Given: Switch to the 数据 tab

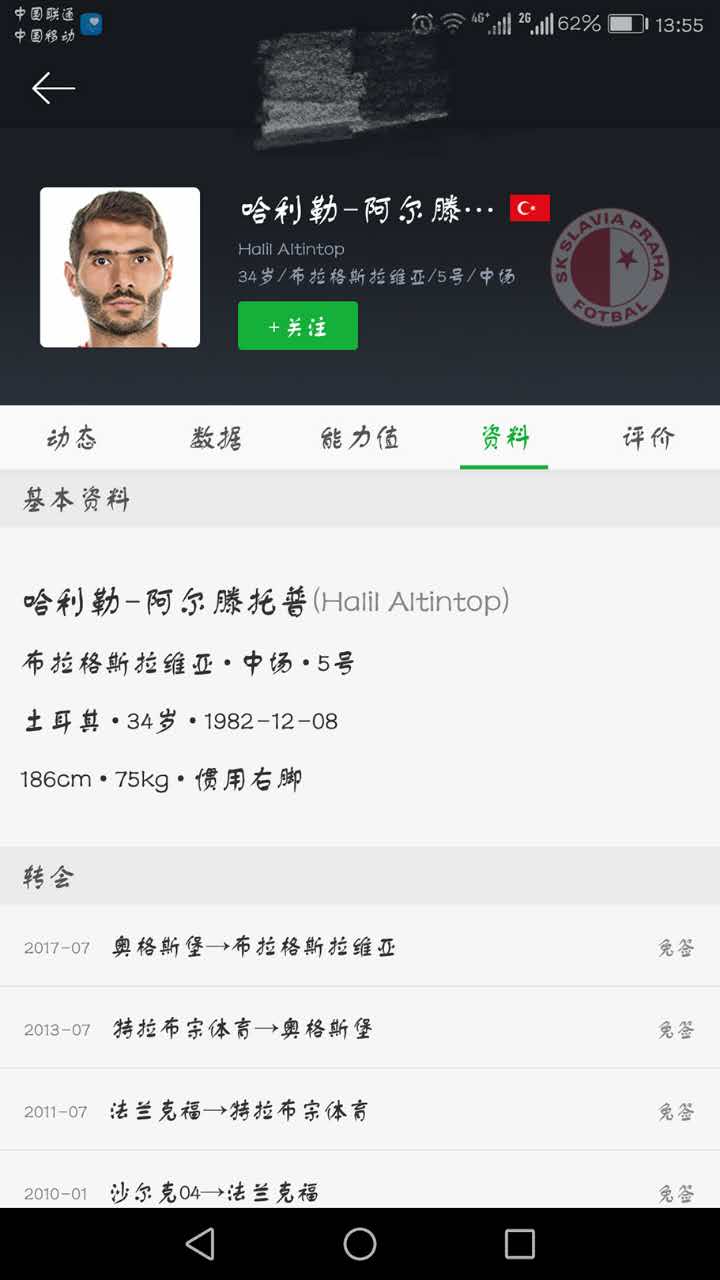Looking at the screenshot, I should [214, 437].
